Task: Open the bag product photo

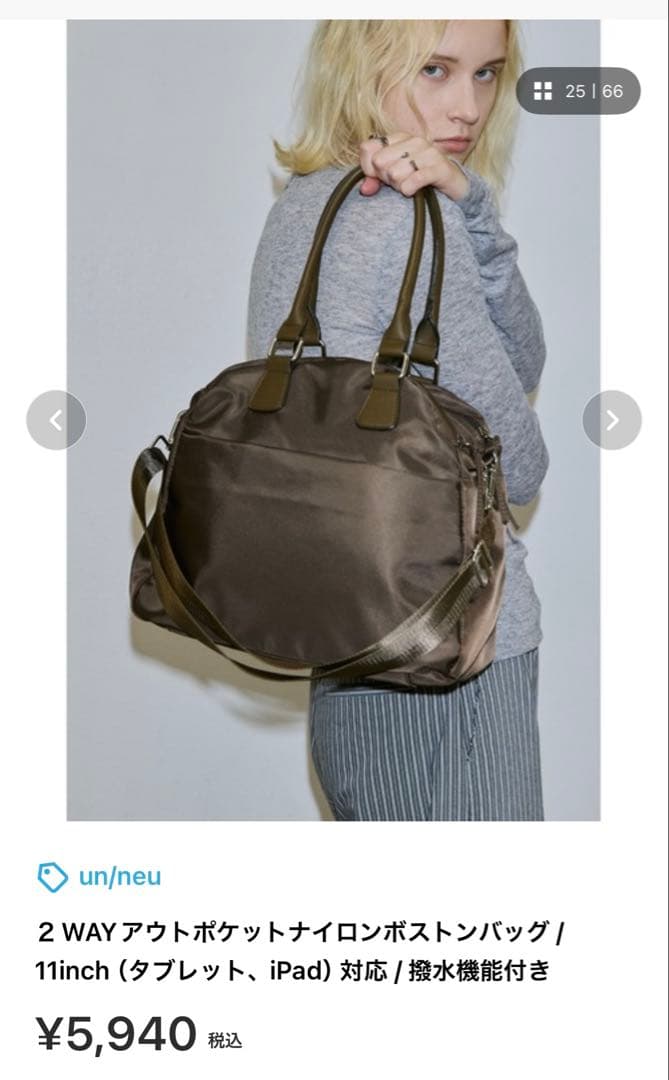Action: click(x=333, y=420)
